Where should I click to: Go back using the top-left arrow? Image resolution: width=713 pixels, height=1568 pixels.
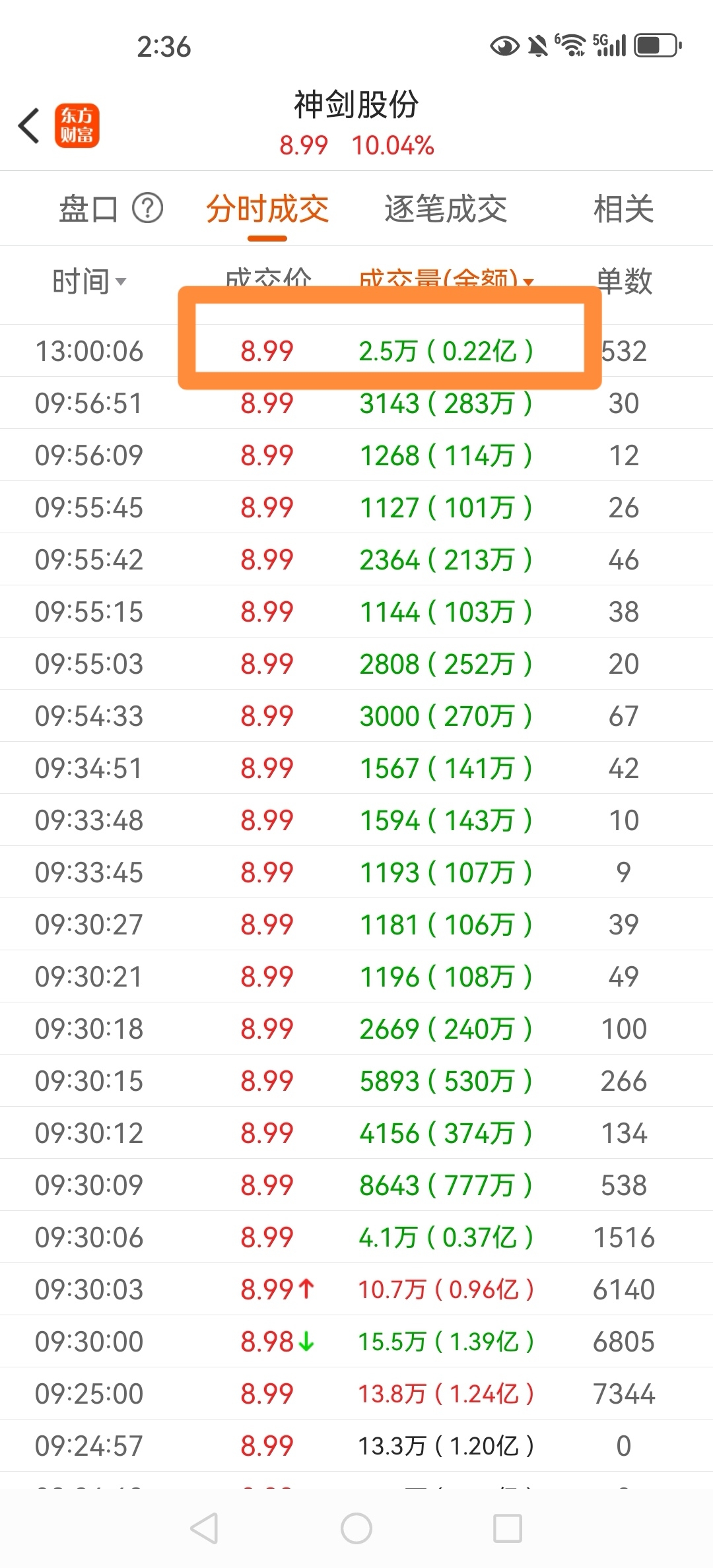(x=30, y=125)
